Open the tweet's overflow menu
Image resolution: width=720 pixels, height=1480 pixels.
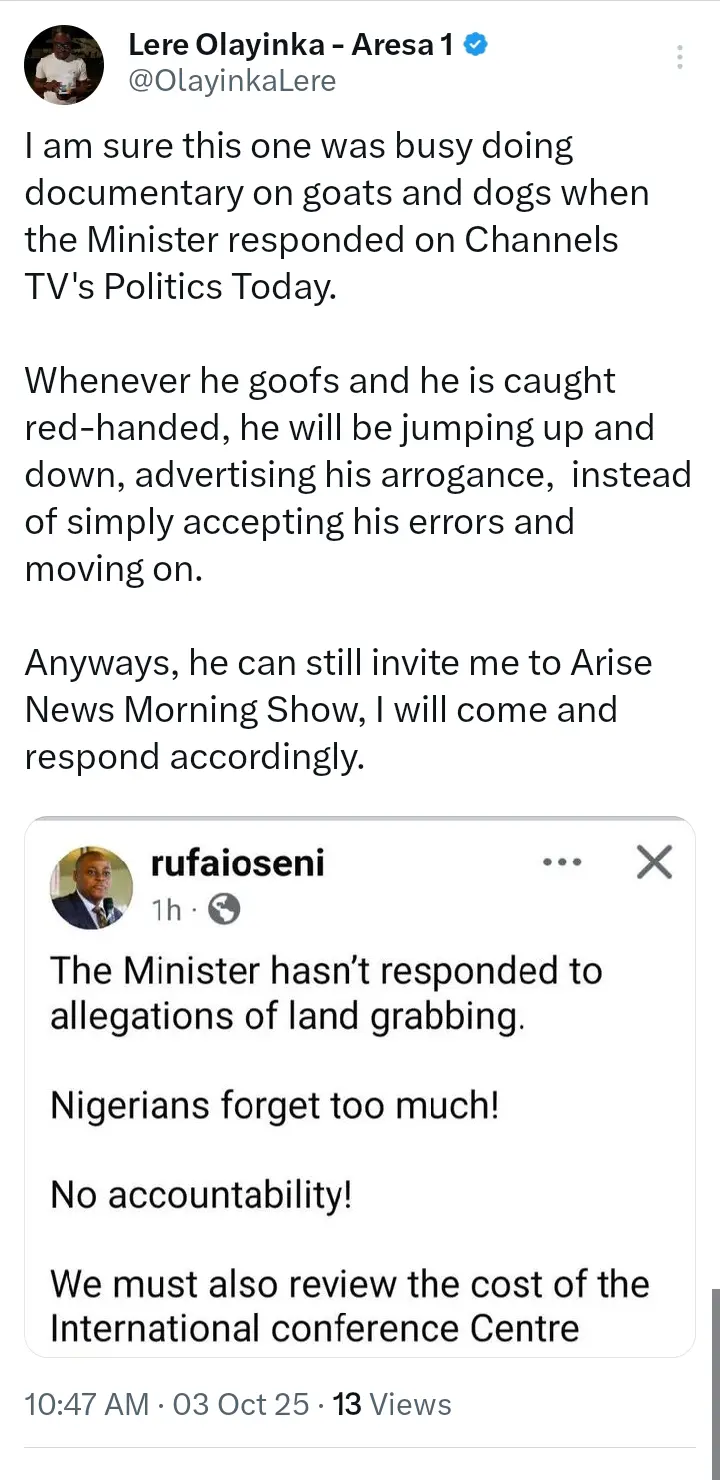(680, 57)
